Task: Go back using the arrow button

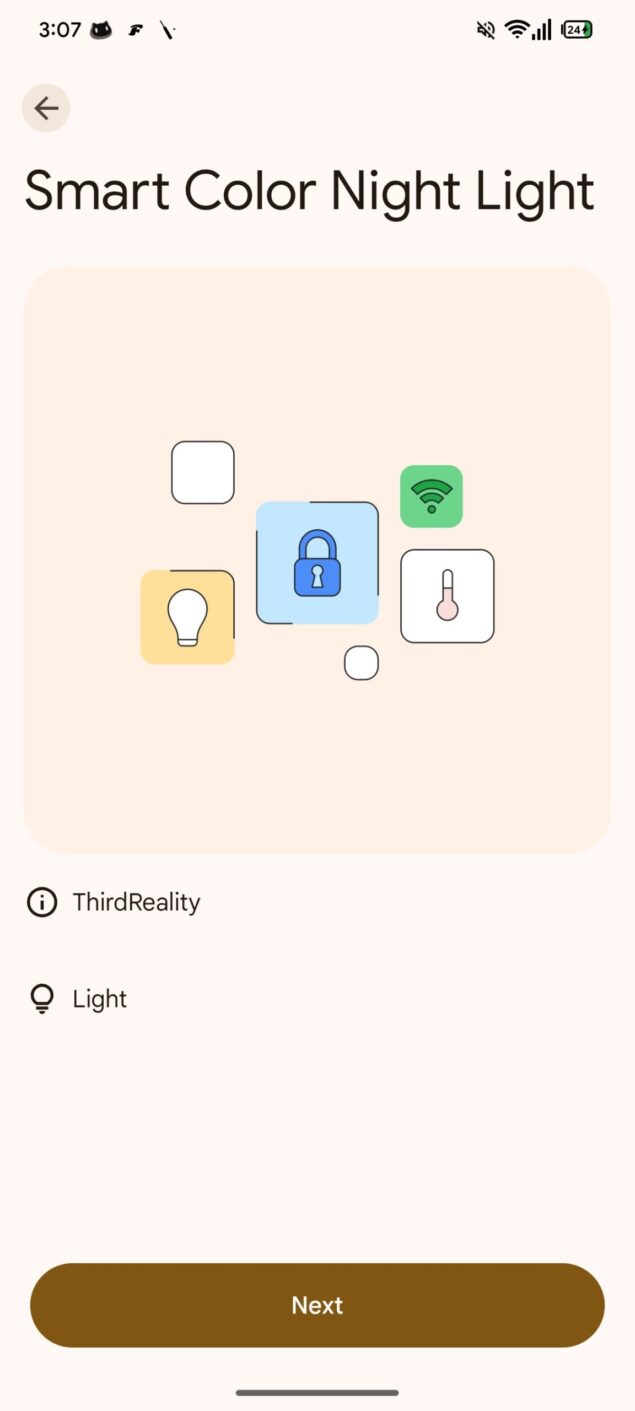Action: [x=46, y=108]
